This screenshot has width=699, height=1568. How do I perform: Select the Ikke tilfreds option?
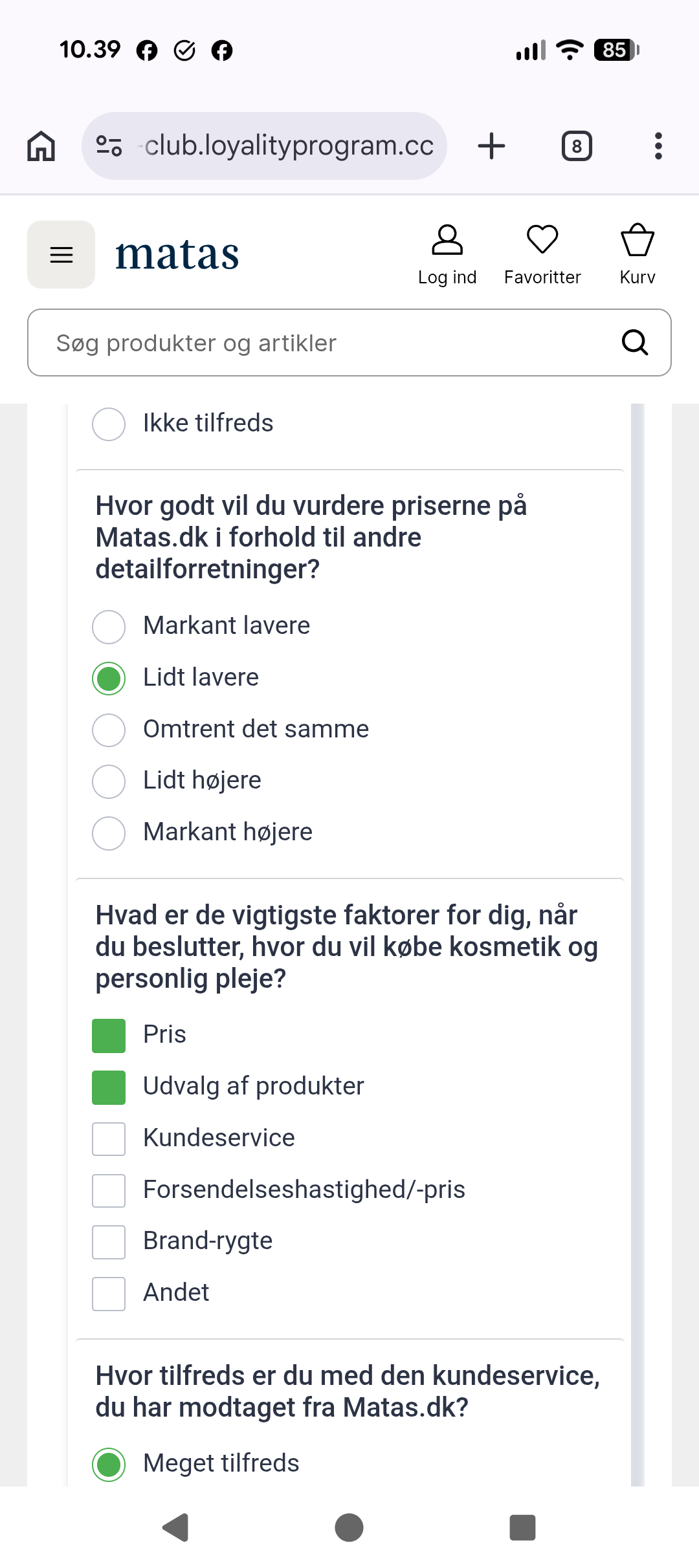tap(109, 424)
